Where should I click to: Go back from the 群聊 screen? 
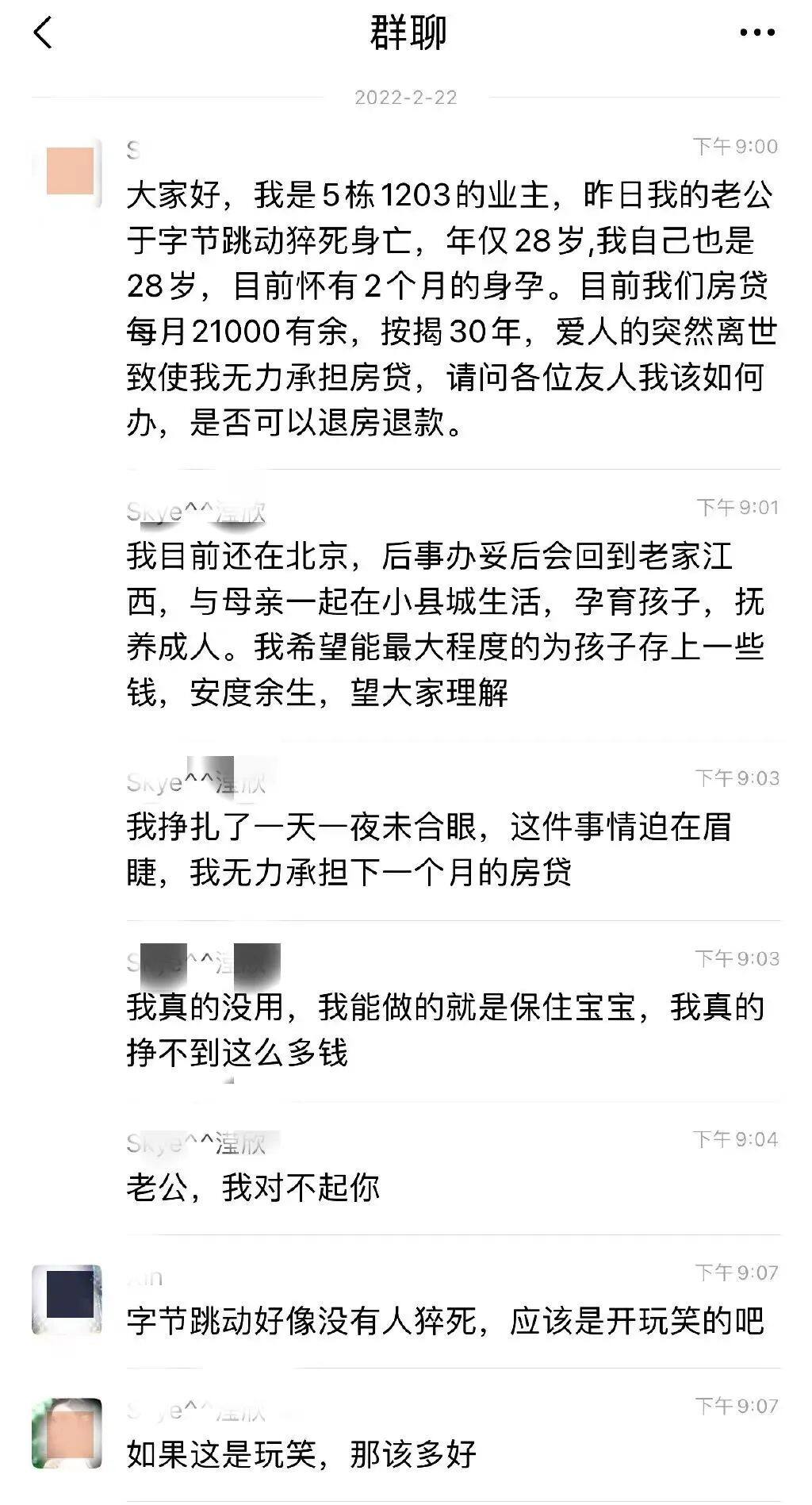(43, 33)
